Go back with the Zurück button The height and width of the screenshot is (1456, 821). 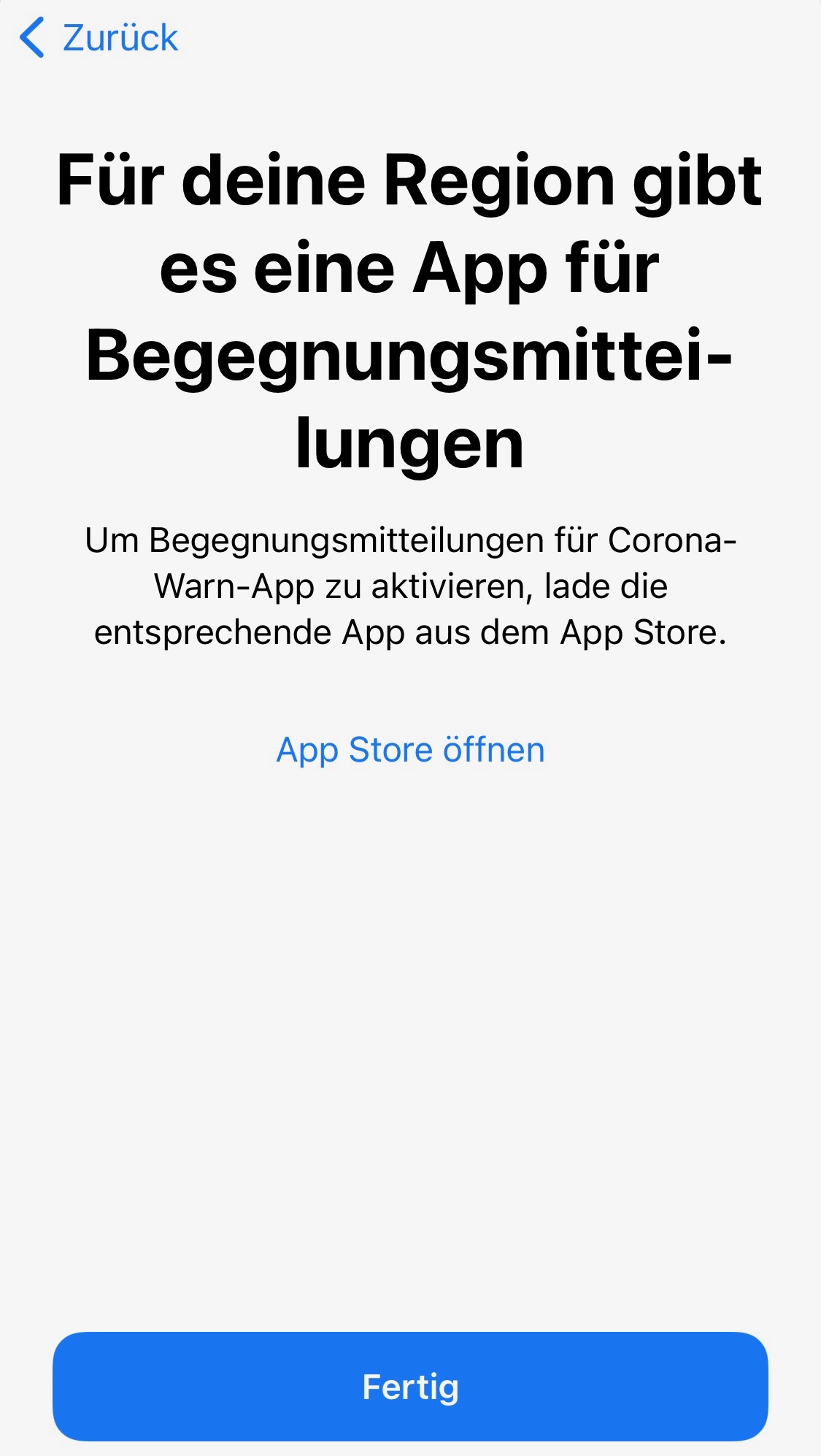(x=99, y=38)
